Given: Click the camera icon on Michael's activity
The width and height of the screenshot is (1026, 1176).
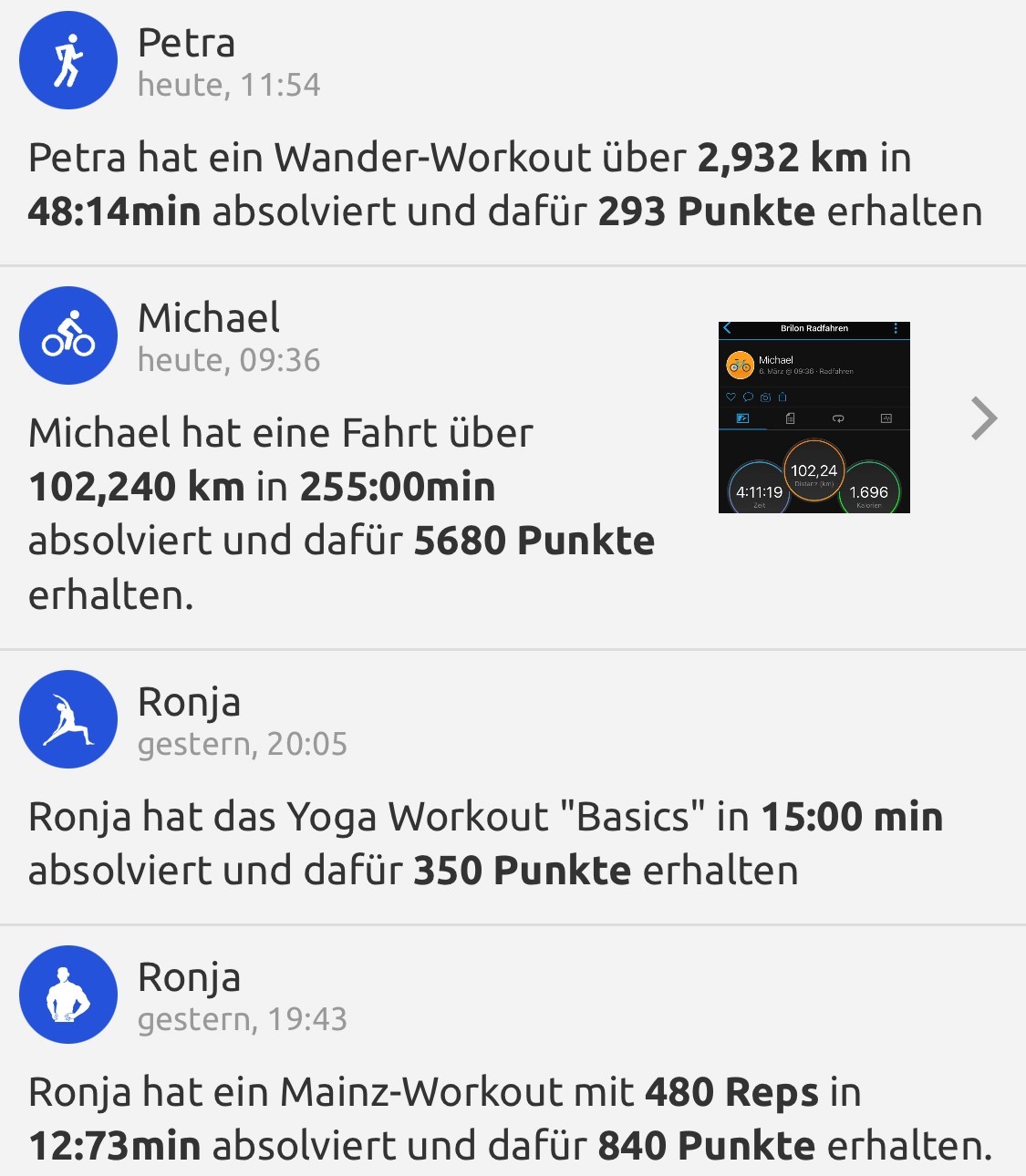Looking at the screenshot, I should [765, 397].
